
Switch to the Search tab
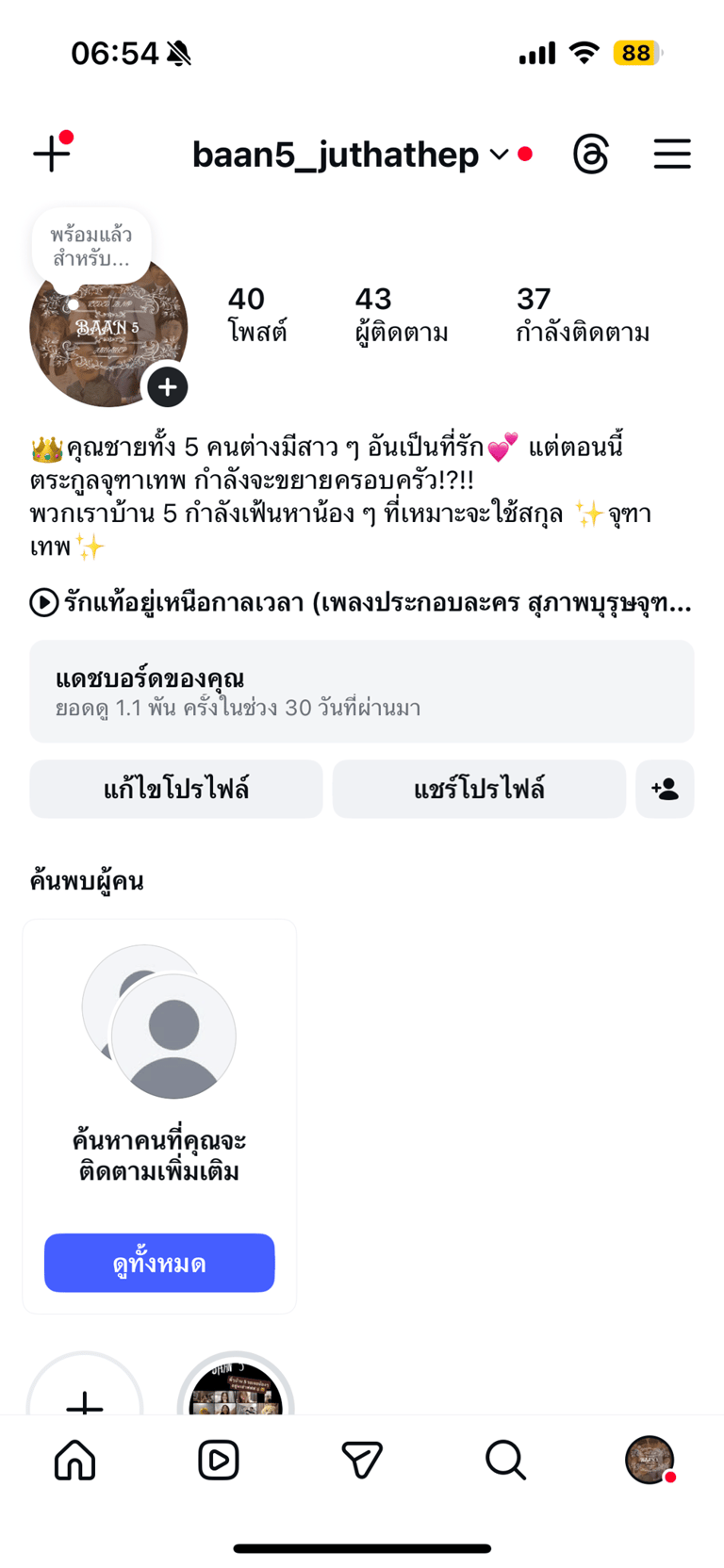[x=505, y=1461]
